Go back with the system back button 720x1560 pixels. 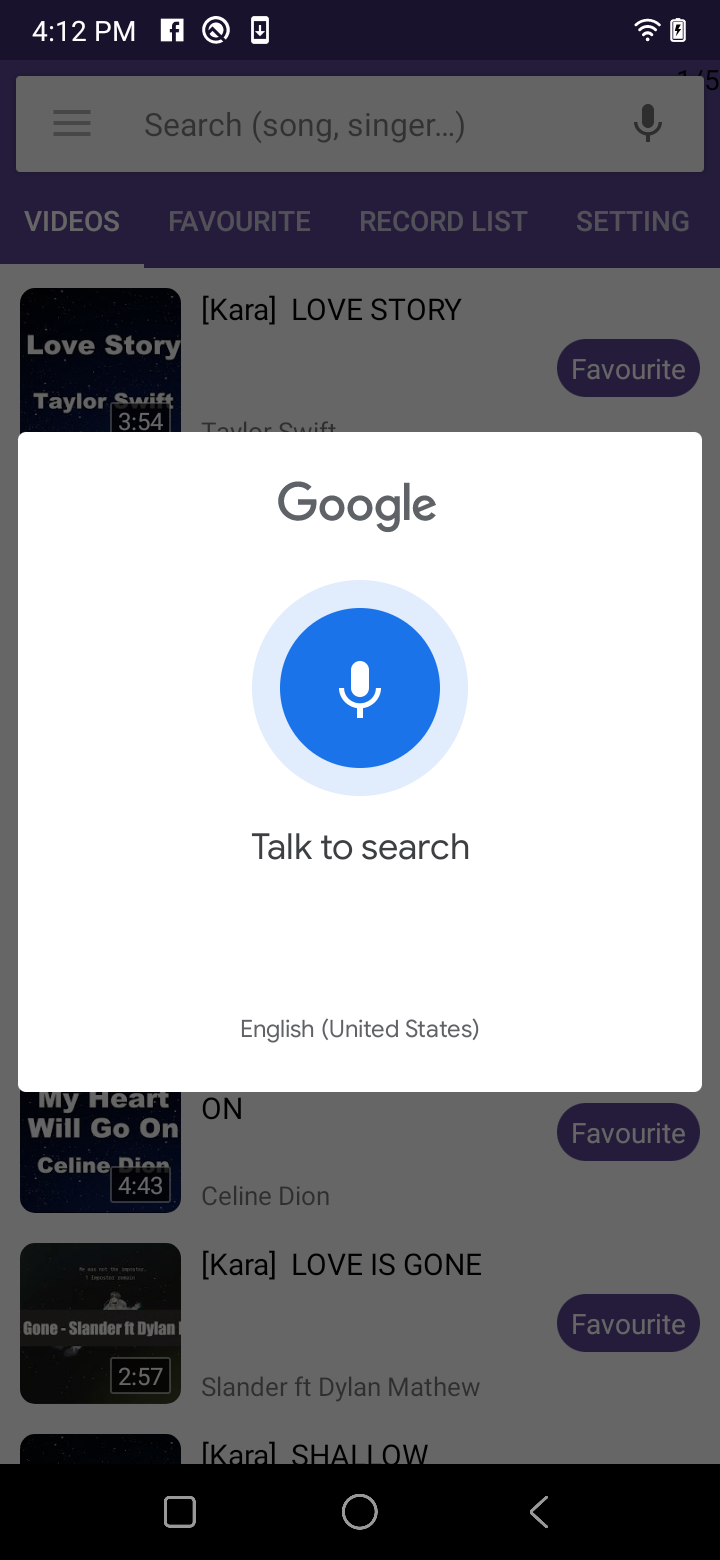539,1512
